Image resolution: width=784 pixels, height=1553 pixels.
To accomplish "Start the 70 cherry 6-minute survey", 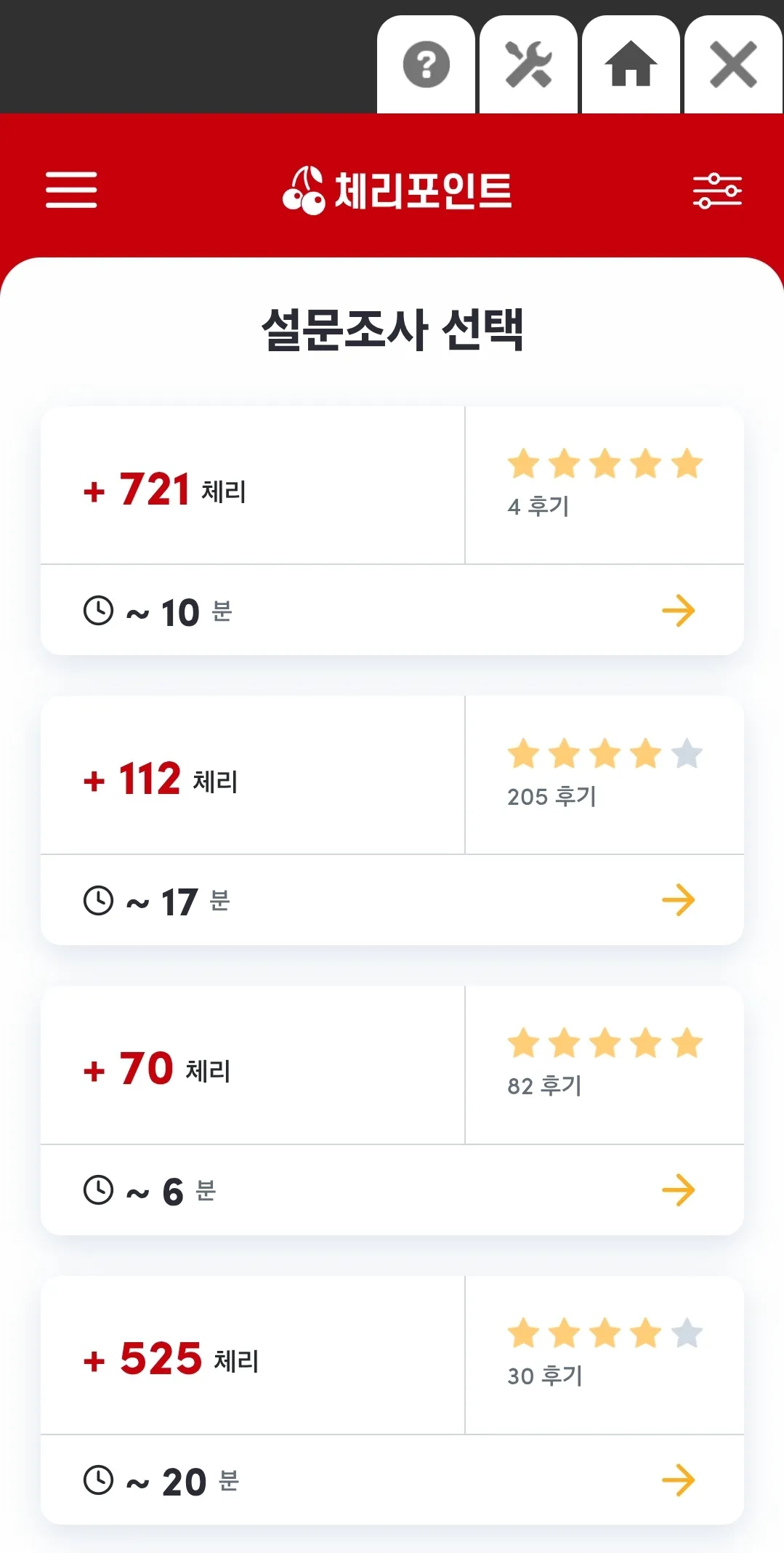I will pos(679,1189).
